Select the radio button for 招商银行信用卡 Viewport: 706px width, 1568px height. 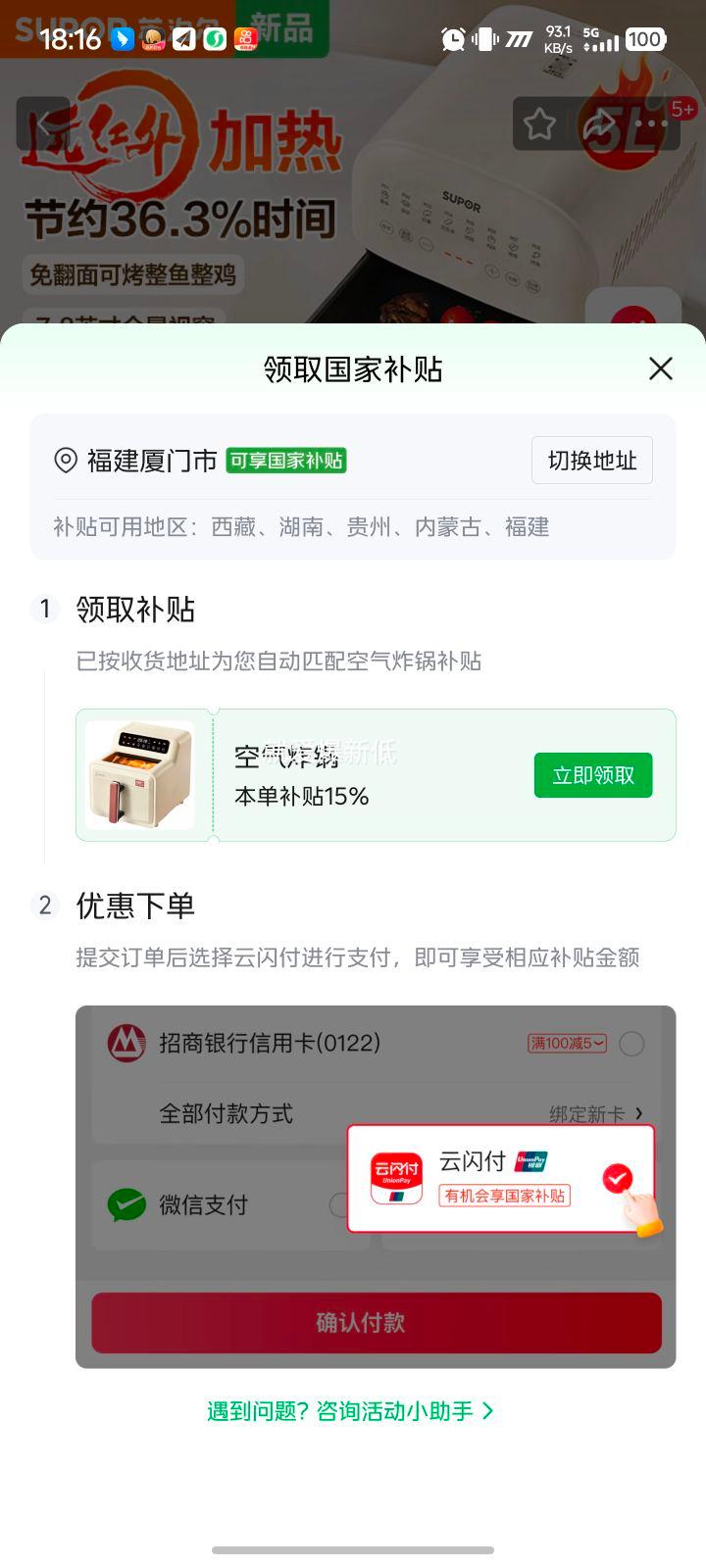pyautogui.click(x=631, y=1043)
